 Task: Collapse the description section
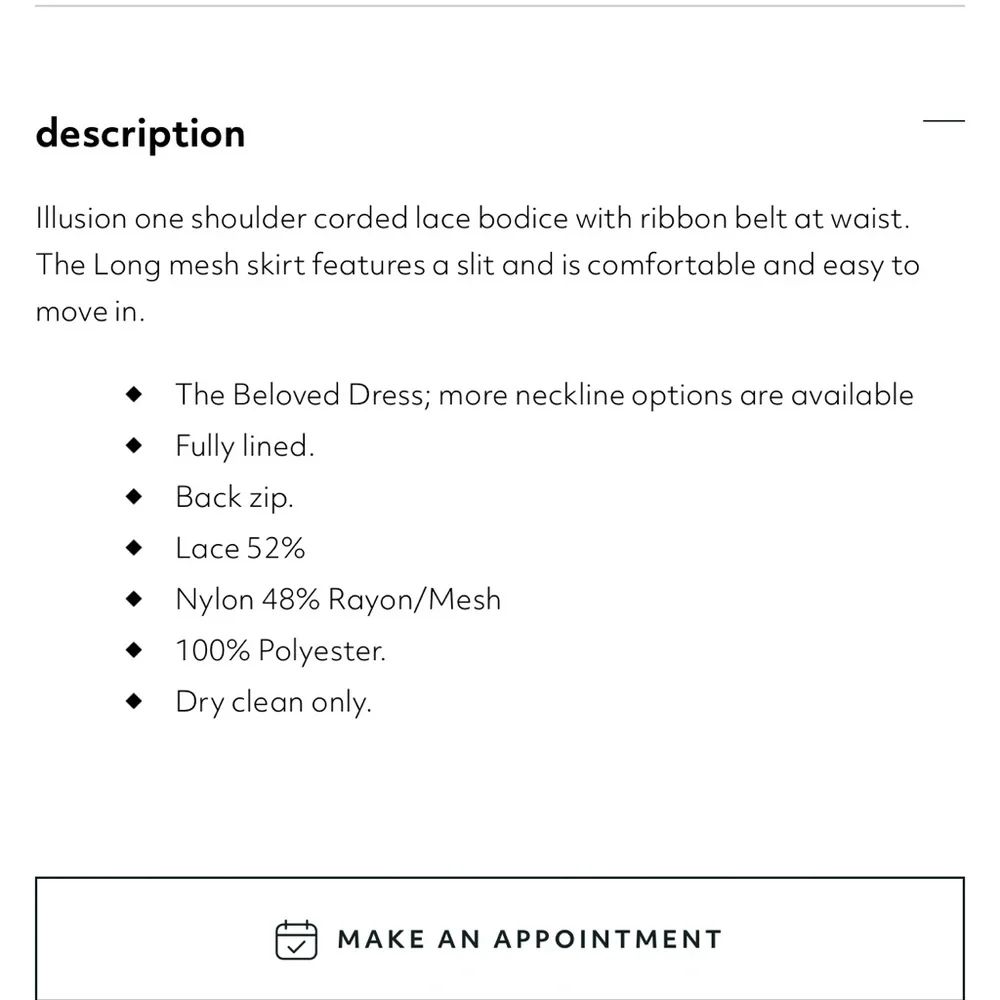click(943, 121)
